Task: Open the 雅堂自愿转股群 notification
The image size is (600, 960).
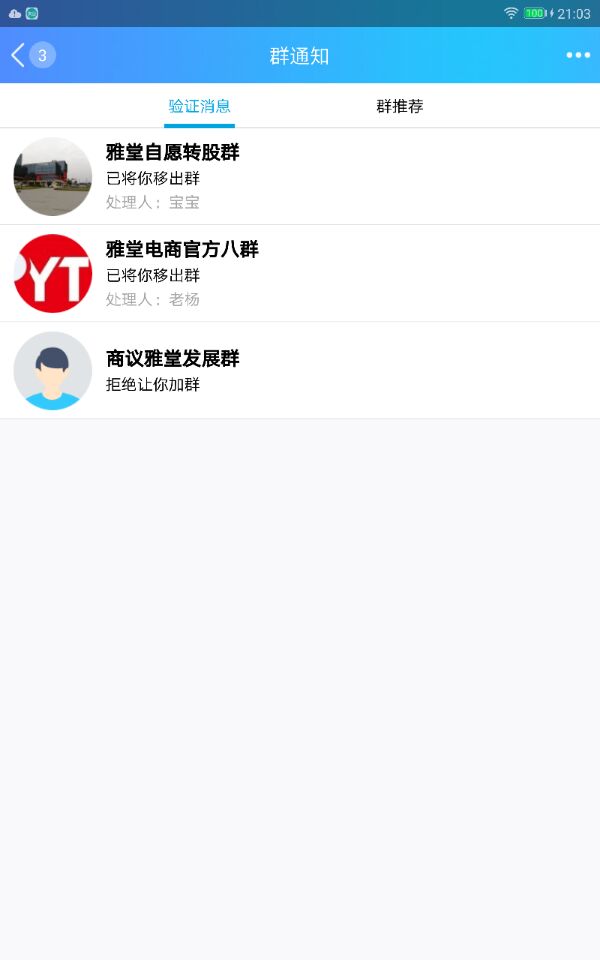Action: (x=300, y=176)
